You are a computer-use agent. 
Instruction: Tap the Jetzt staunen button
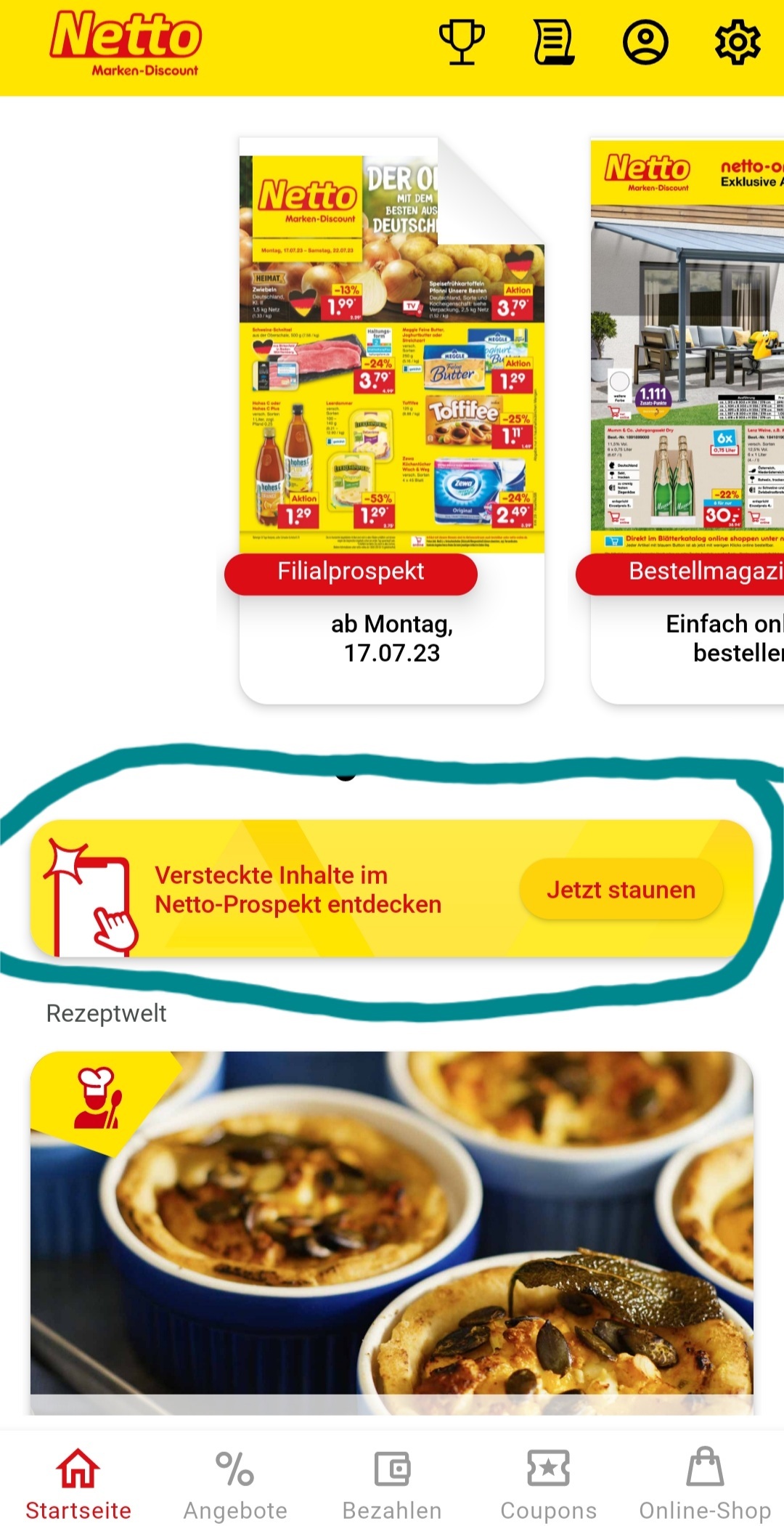(x=621, y=890)
